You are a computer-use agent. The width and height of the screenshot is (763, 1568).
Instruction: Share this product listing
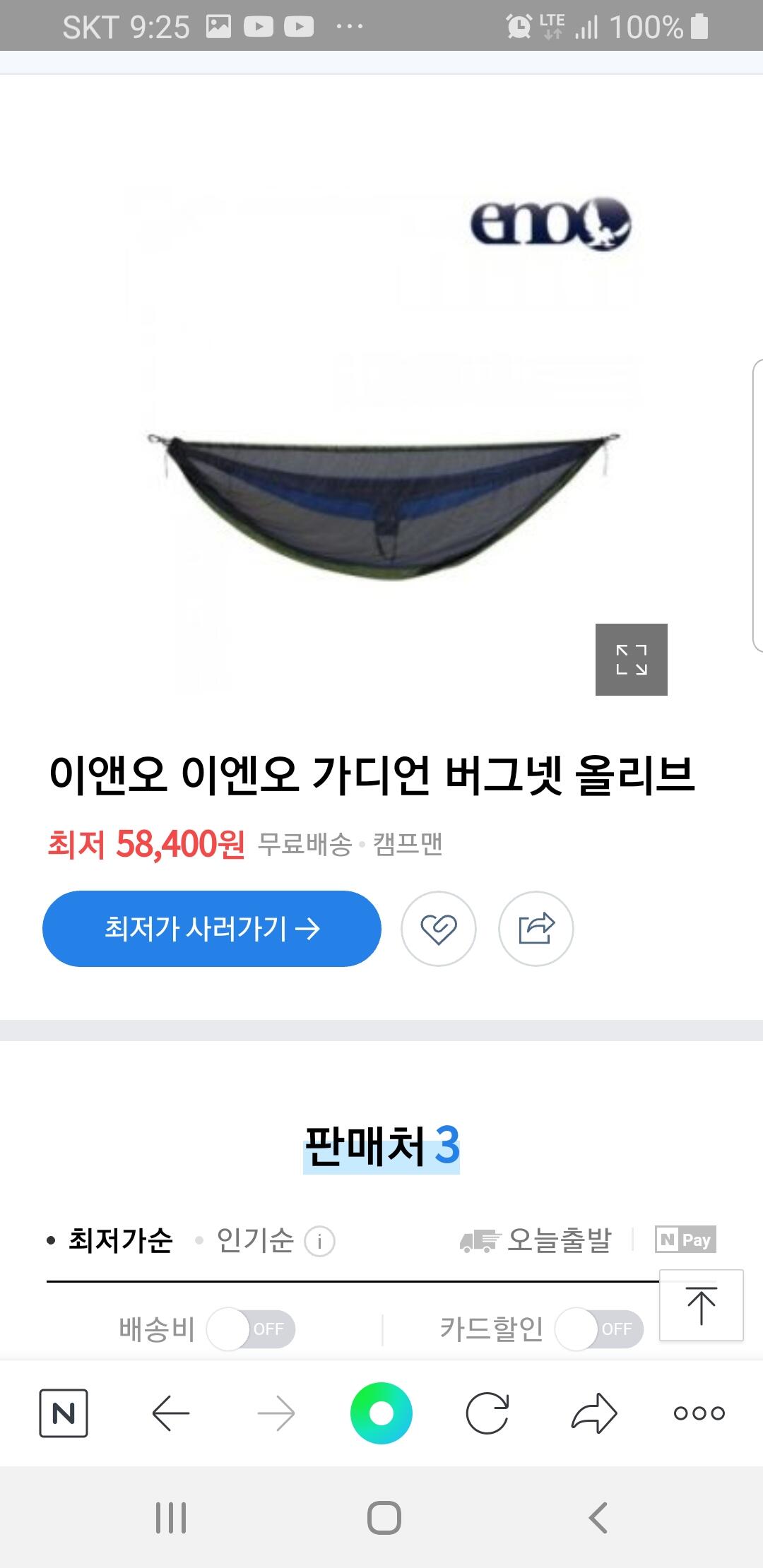click(536, 928)
